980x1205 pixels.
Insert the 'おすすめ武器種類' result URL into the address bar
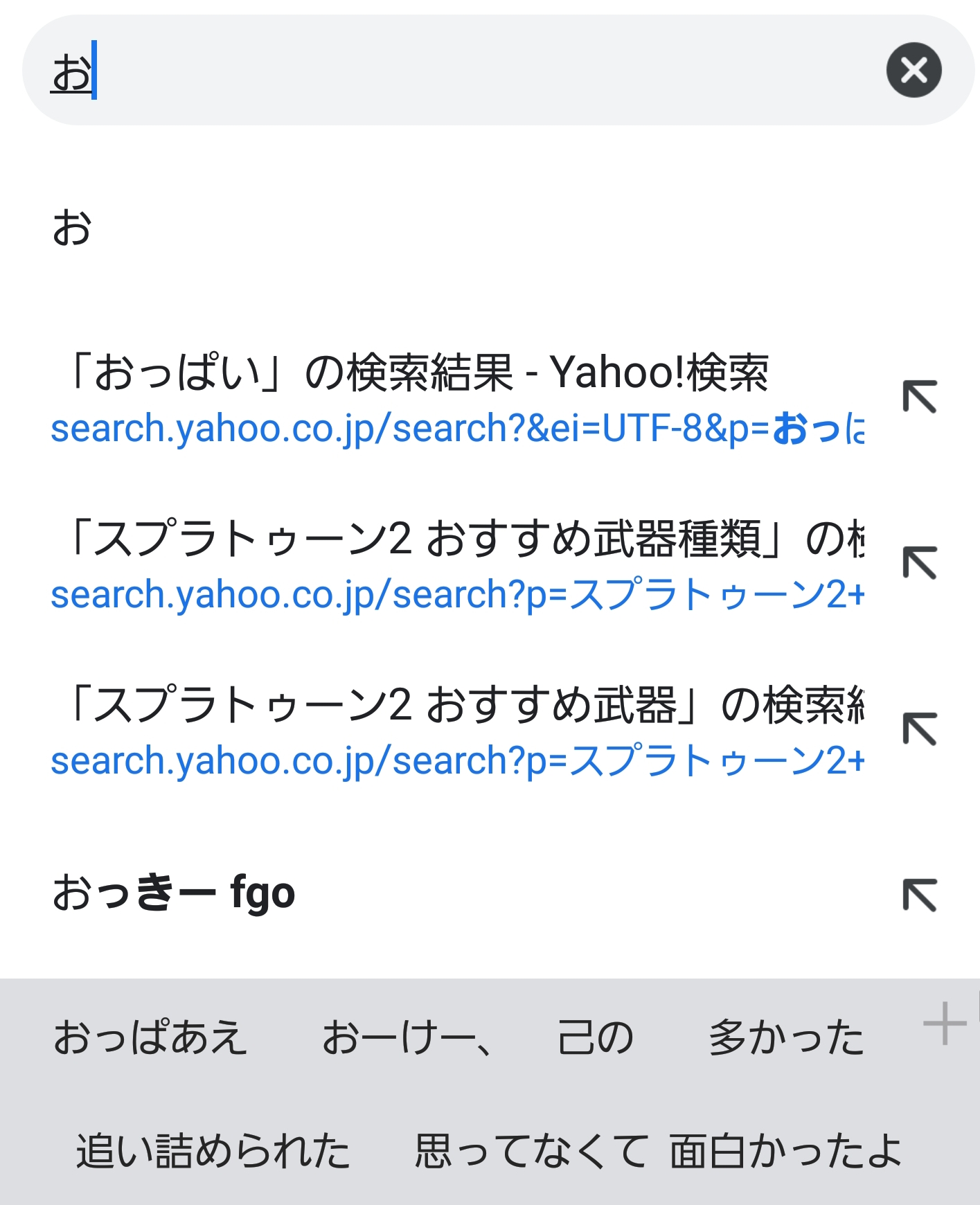coord(919,562)
